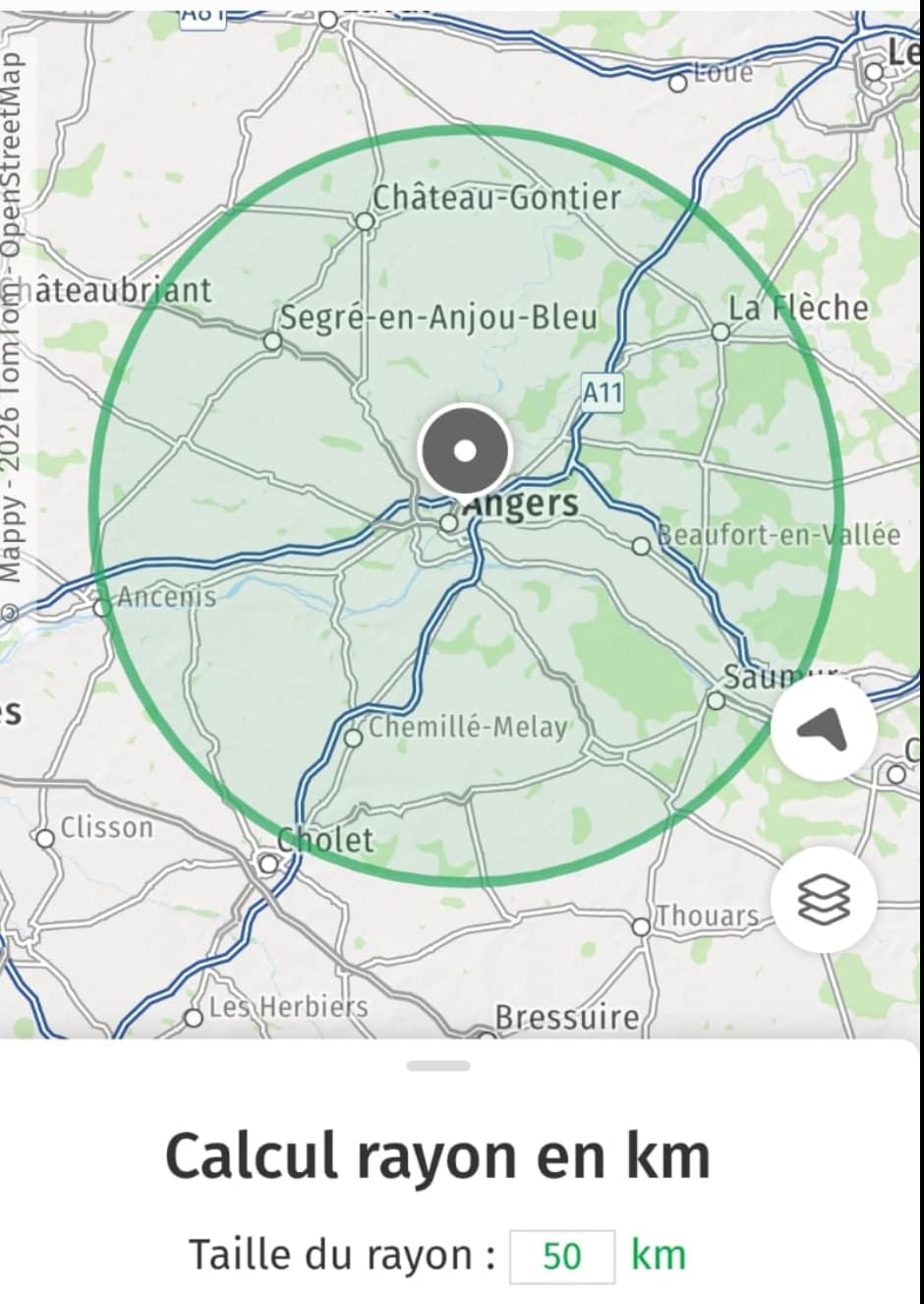
Task: Select the Château-Gontier city marker
Action: point(365,222)
